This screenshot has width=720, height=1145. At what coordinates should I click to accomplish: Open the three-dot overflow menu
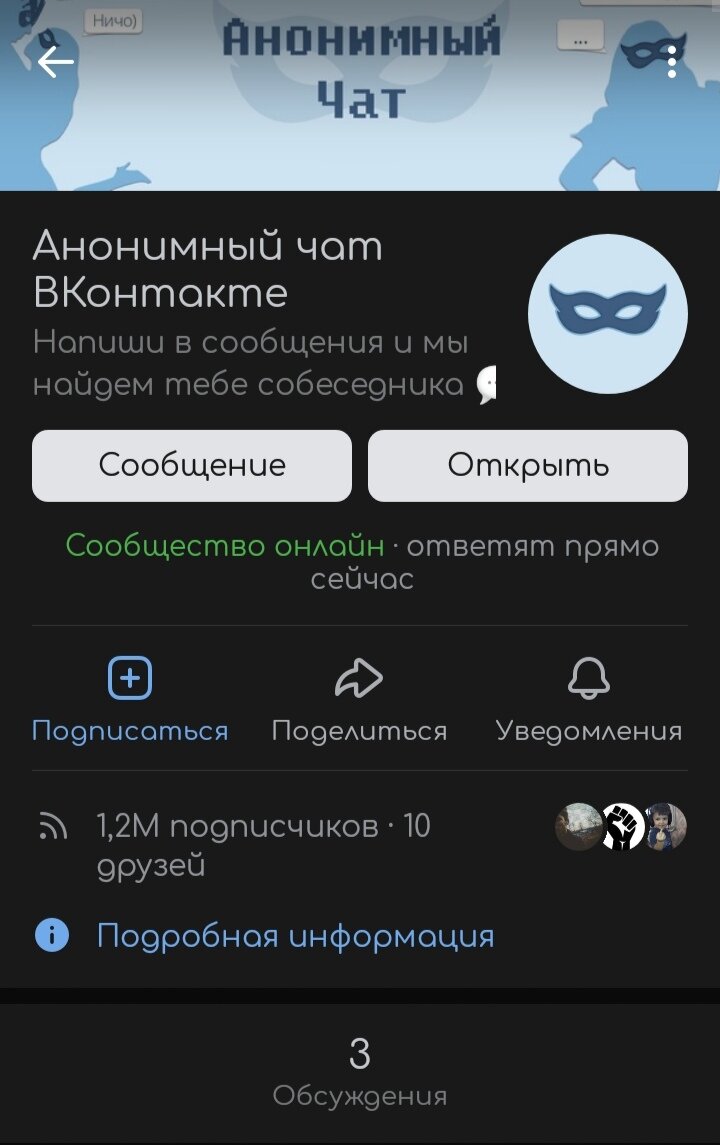point(672,62)
